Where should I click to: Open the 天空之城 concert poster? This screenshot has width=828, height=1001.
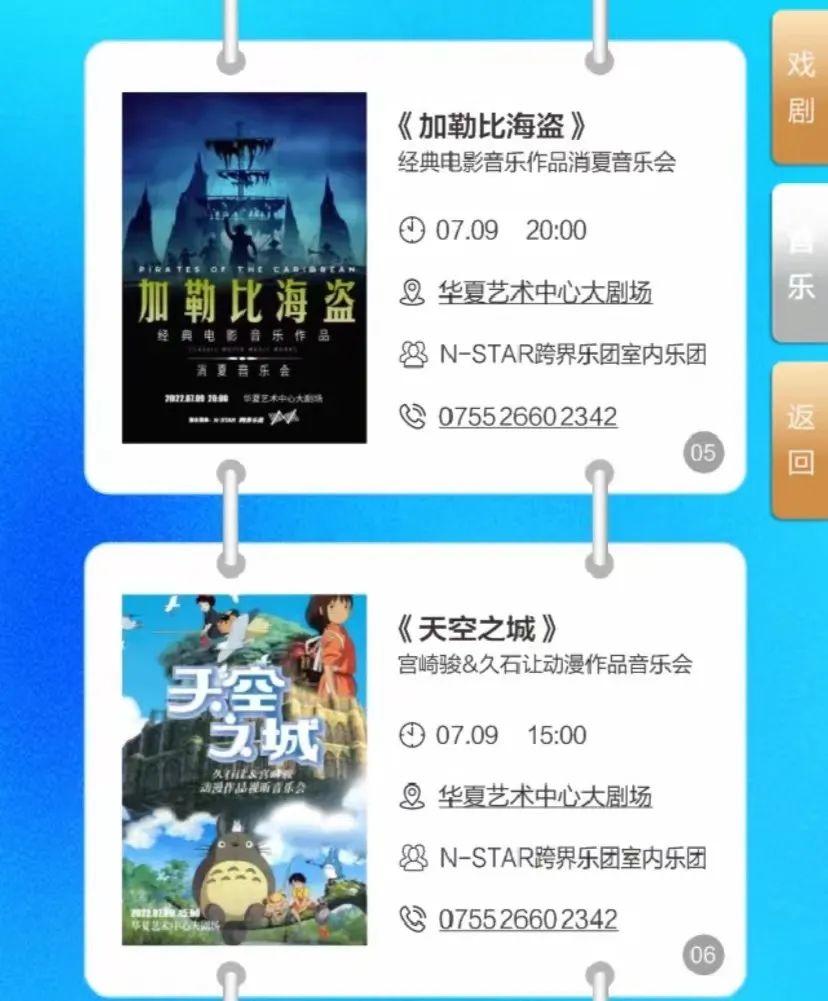tap(244, 770)
